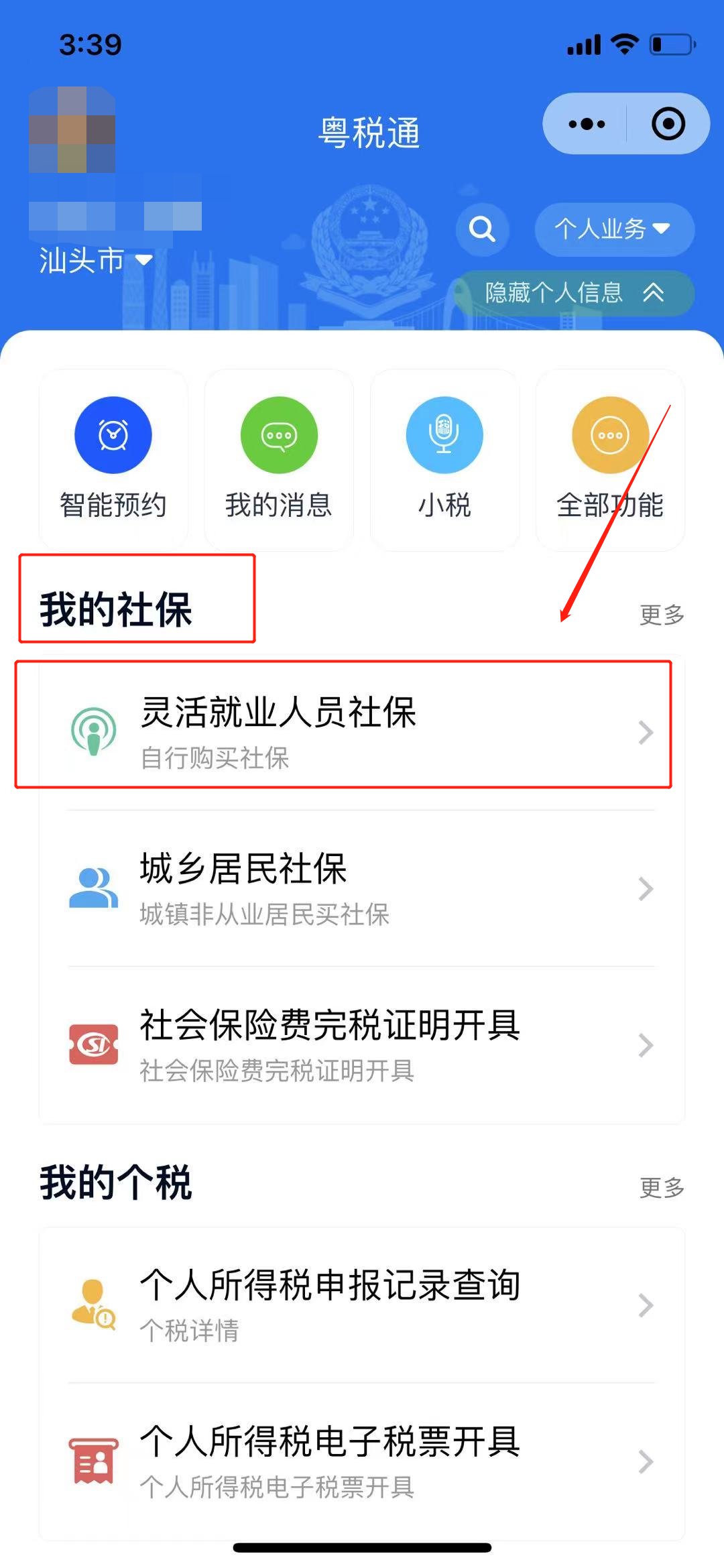View 更多 under 我的个税

(661, 1187)
